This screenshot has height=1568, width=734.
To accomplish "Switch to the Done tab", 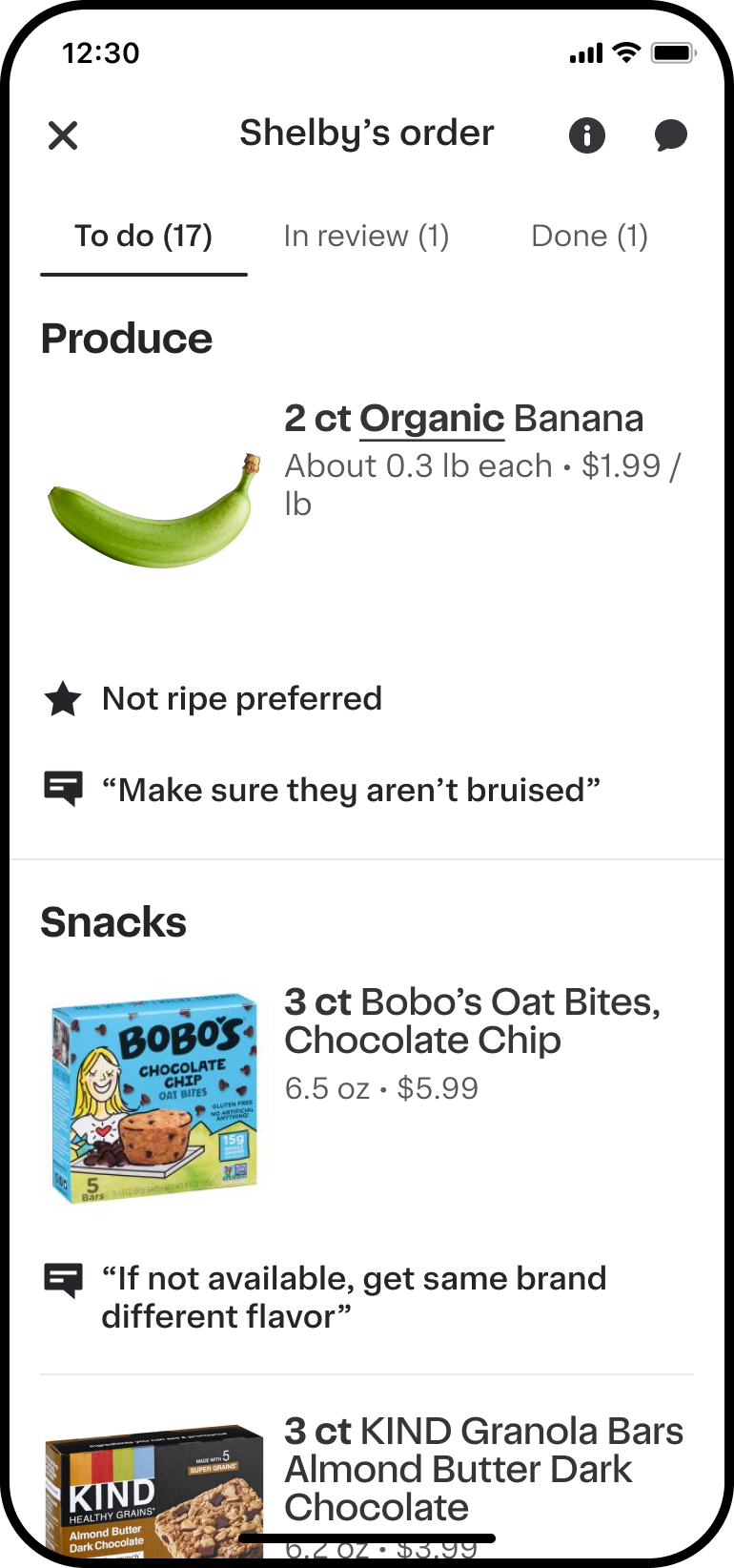I will point(589,237).
